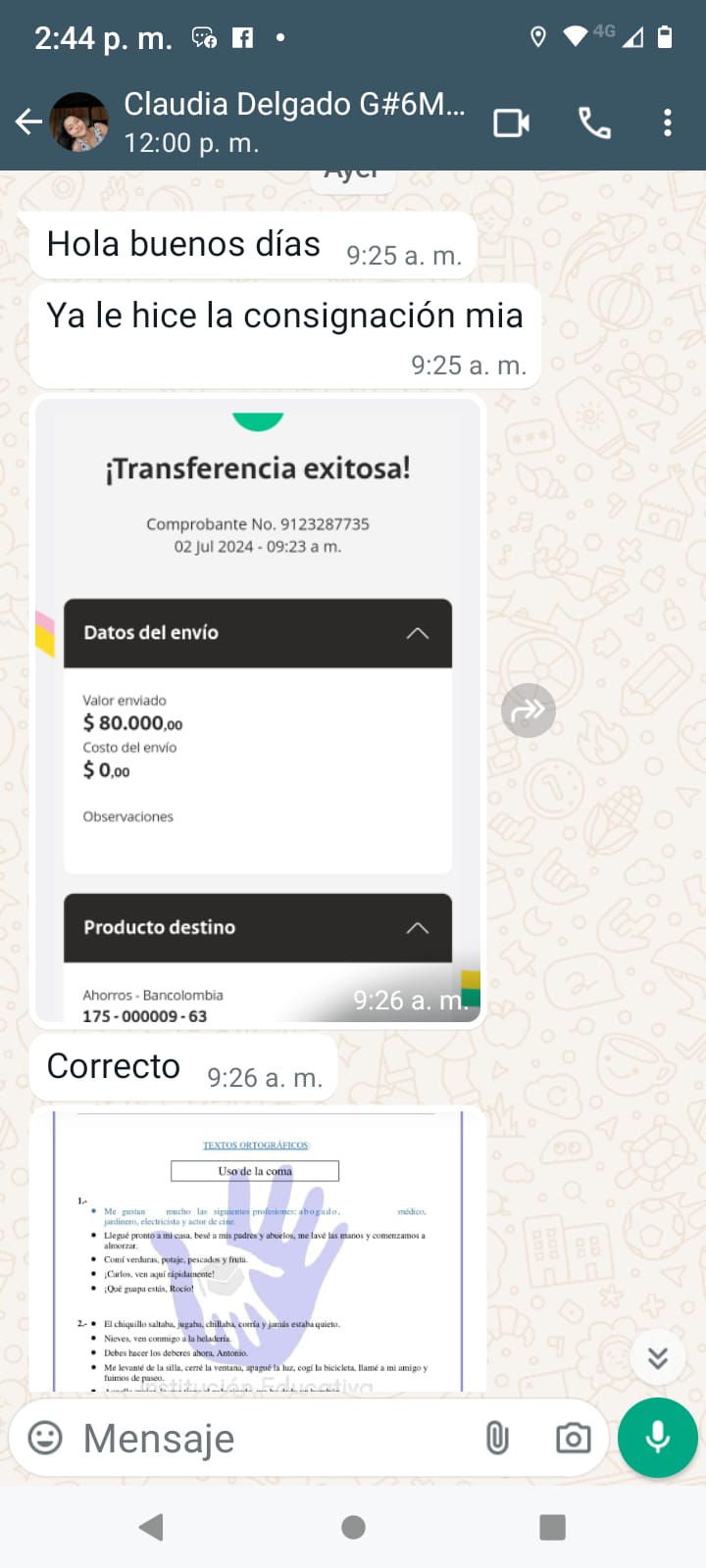Focus the Mensaje text field
This screenshot has height=1568, width=706.
coord(265,1439)
